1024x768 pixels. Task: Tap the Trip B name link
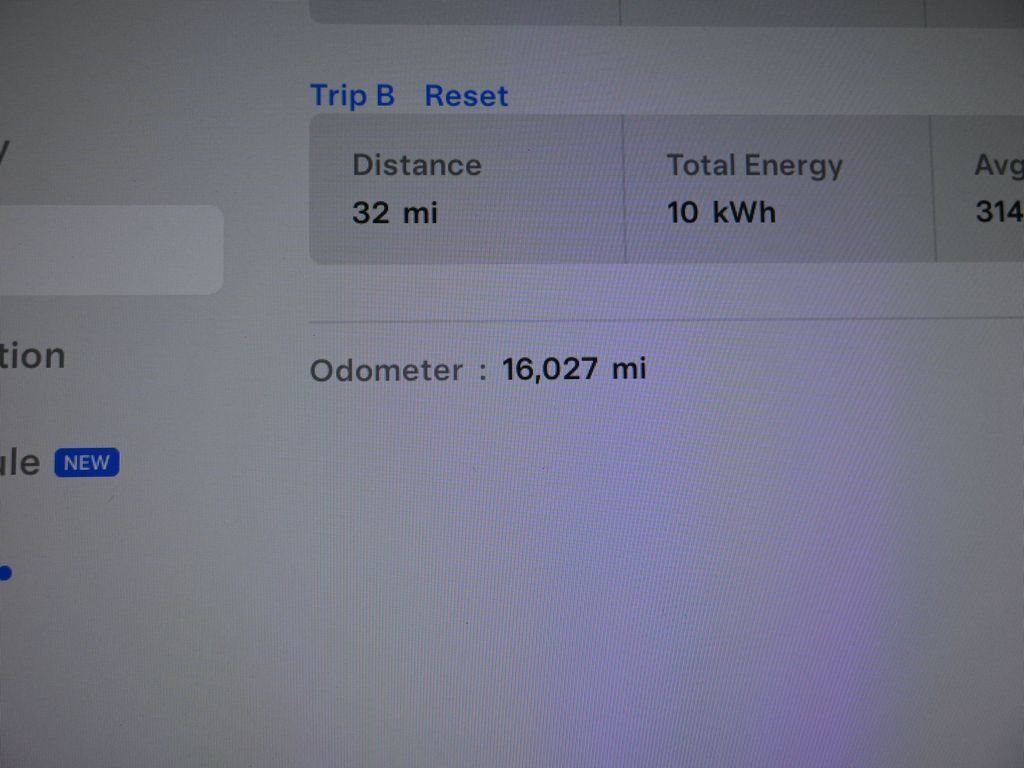point(352,96)
